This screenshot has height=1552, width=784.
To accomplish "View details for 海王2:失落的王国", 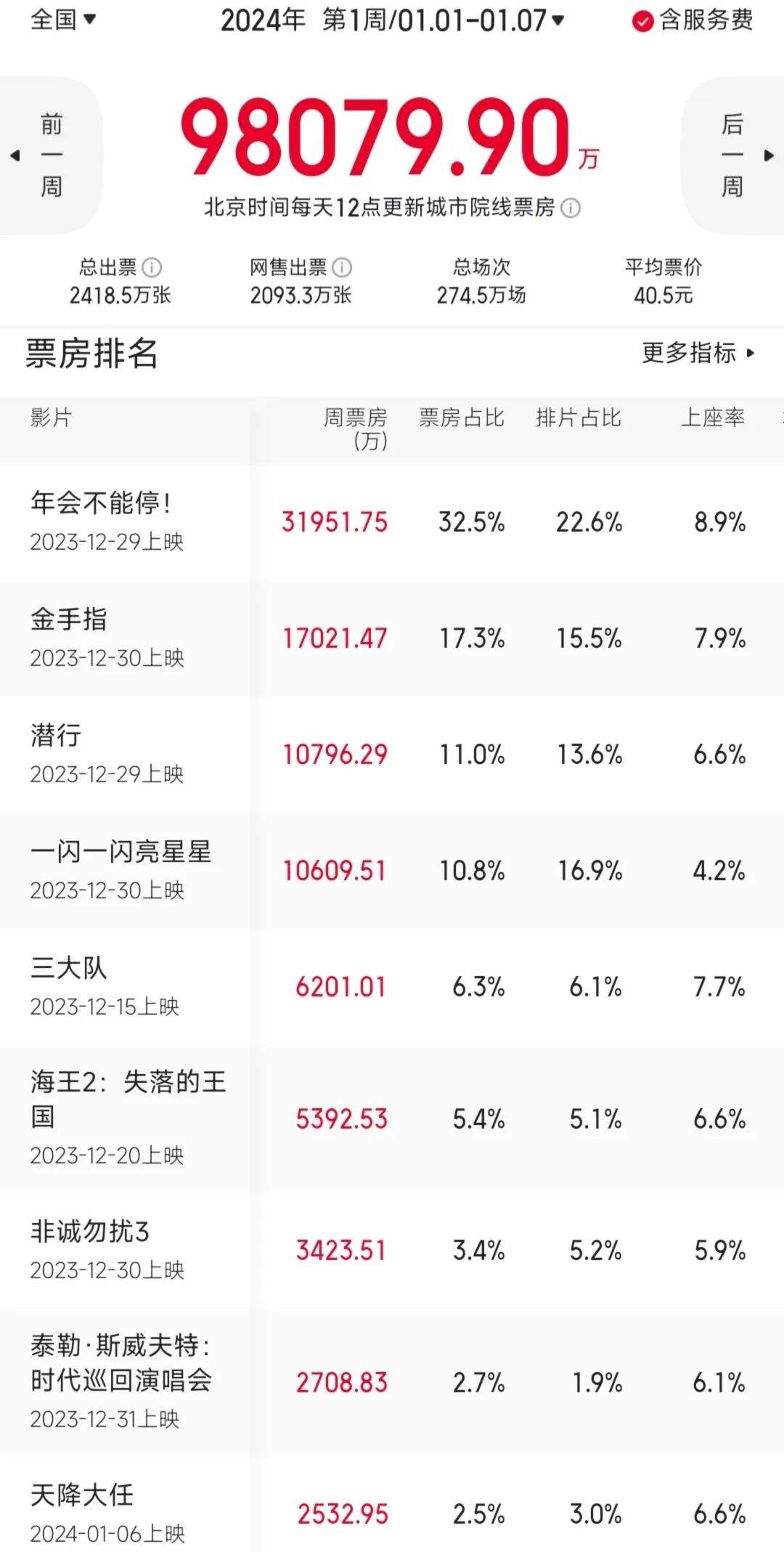I will pyautogui.click(x=128, y=1099).
